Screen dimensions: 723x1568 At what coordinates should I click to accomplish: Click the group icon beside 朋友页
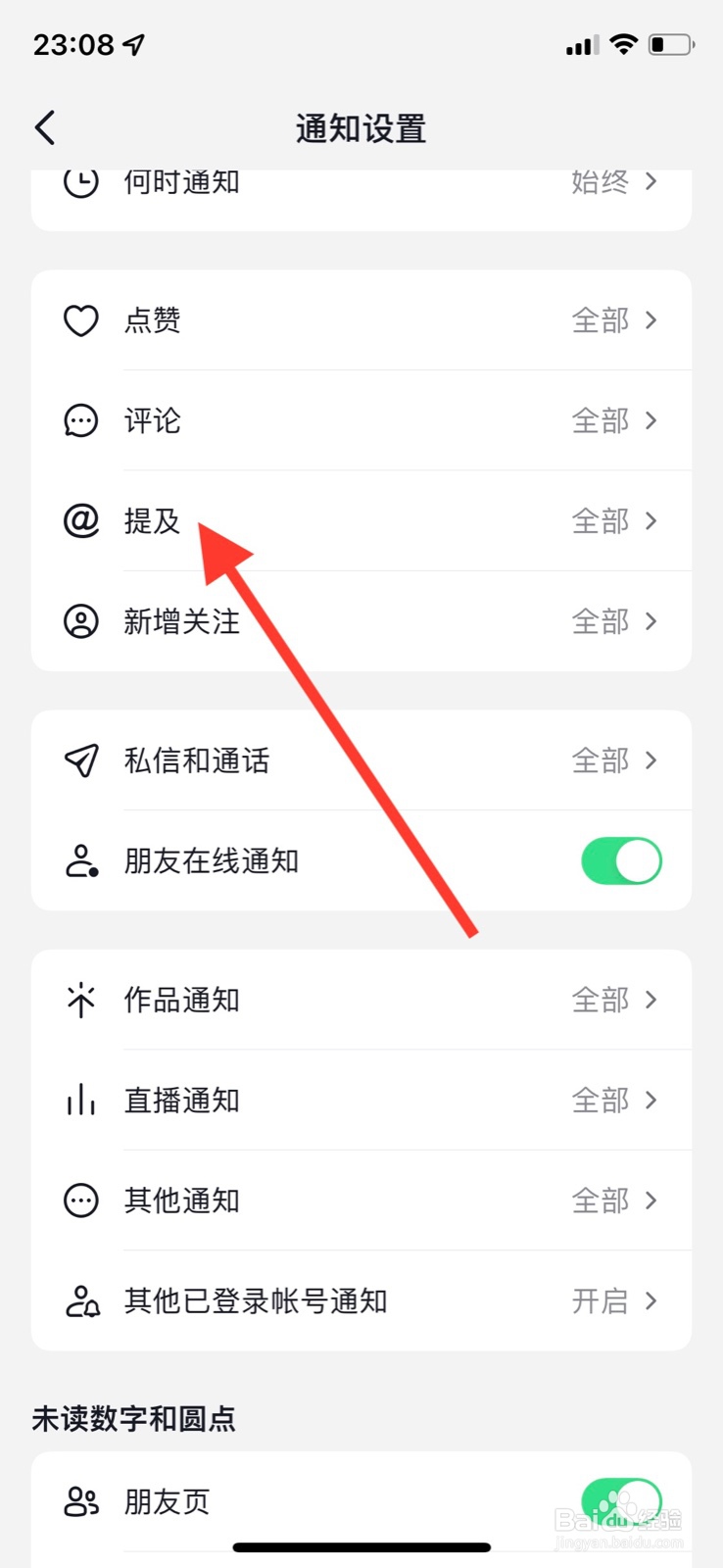coord(80,1500)
